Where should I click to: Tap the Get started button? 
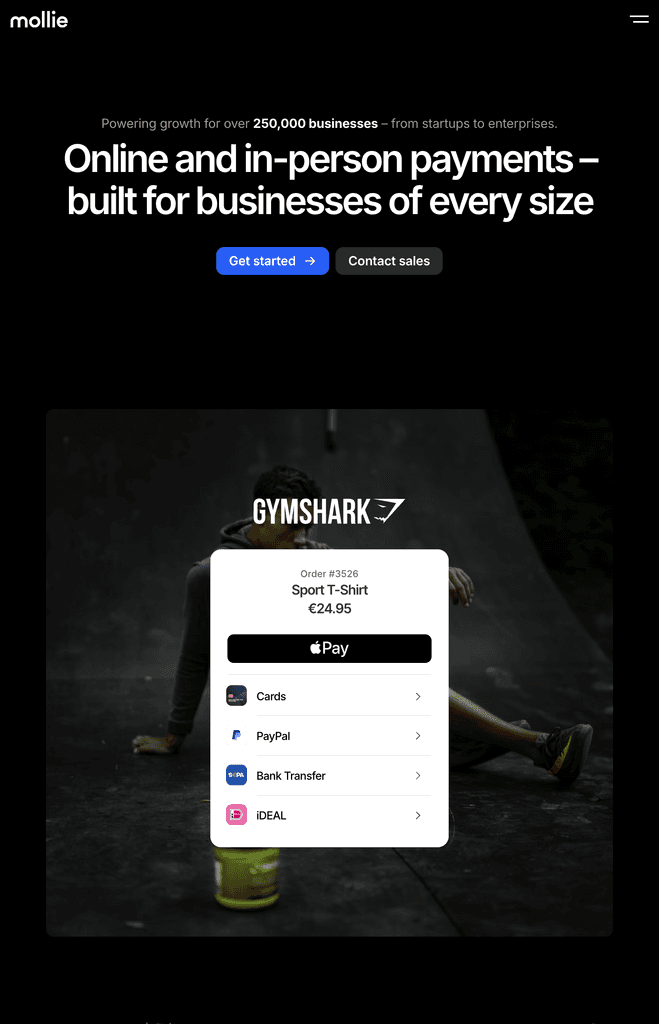(x=272, y=261)
